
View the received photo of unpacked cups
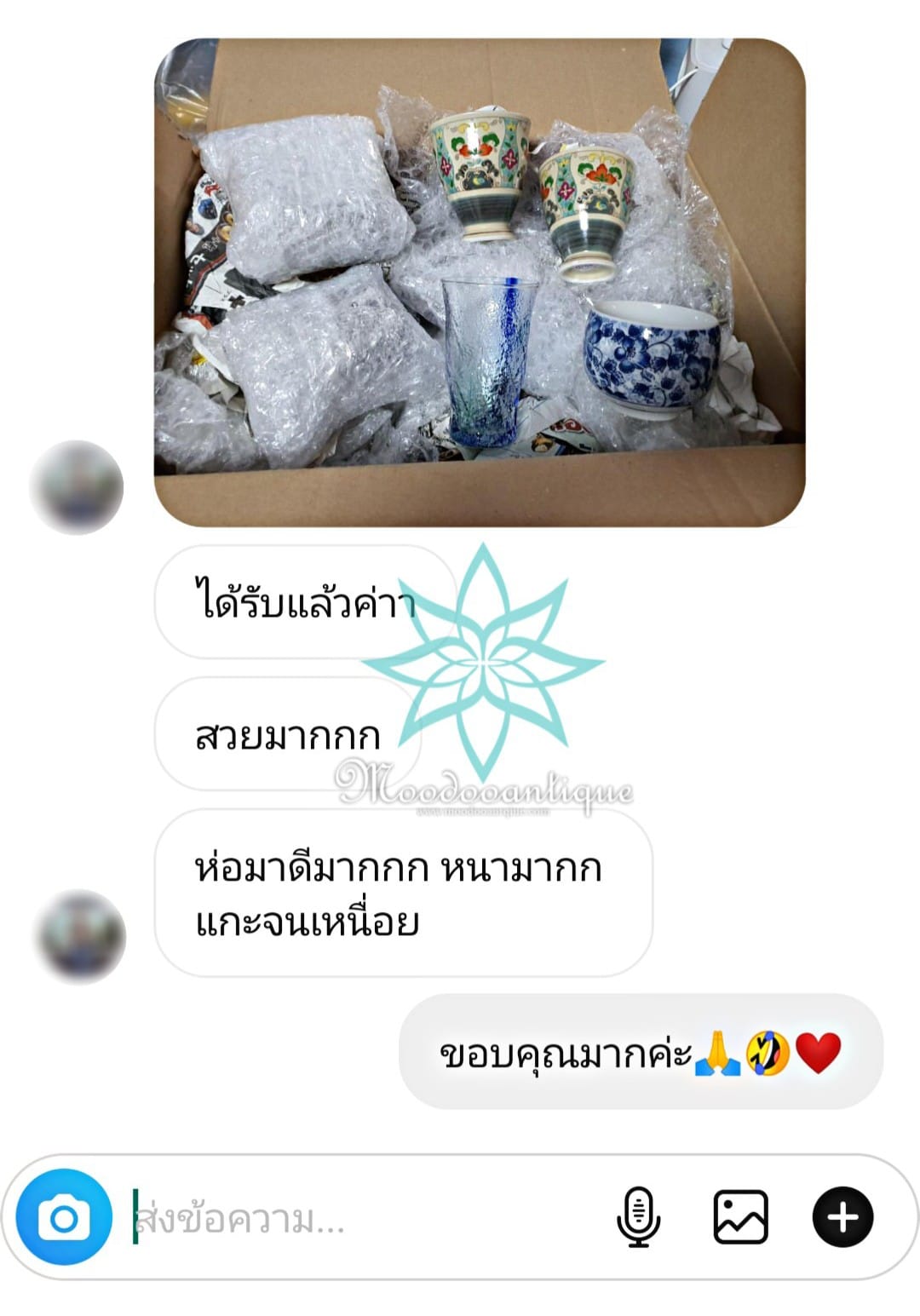coord(480,282)
